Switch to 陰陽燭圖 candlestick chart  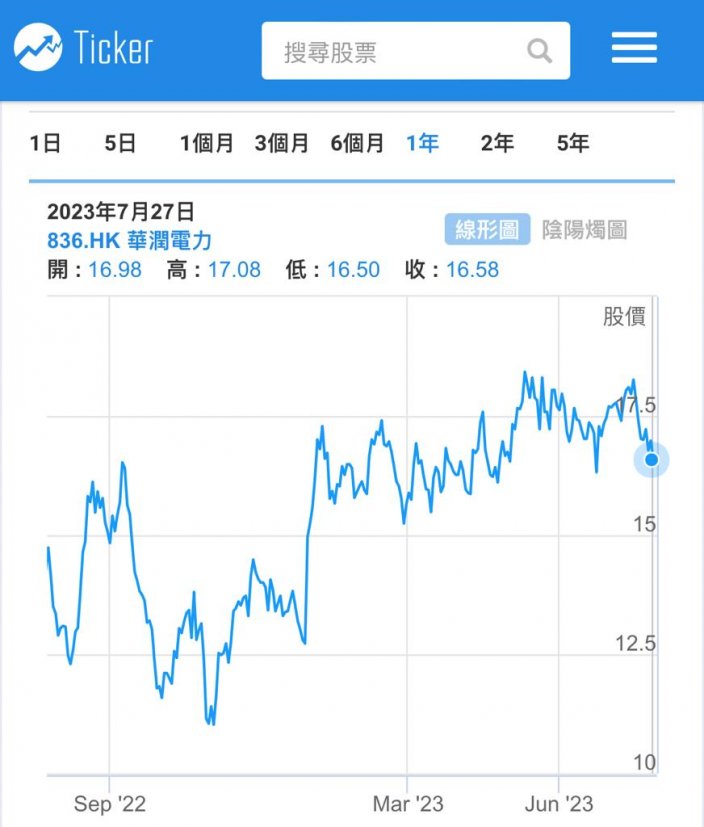585,230
